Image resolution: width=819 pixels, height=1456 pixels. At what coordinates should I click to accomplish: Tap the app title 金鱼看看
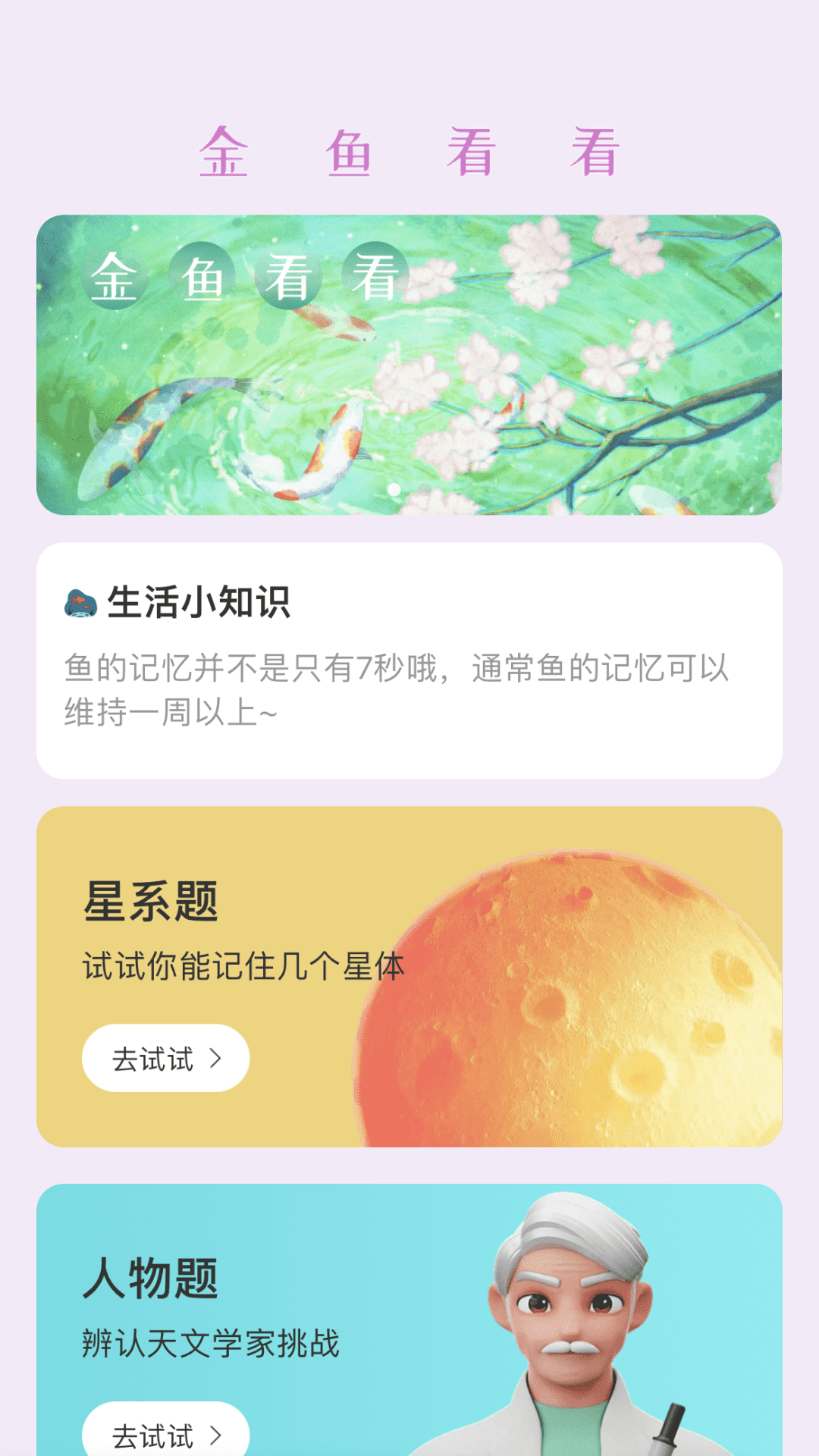tap(409, 152)
